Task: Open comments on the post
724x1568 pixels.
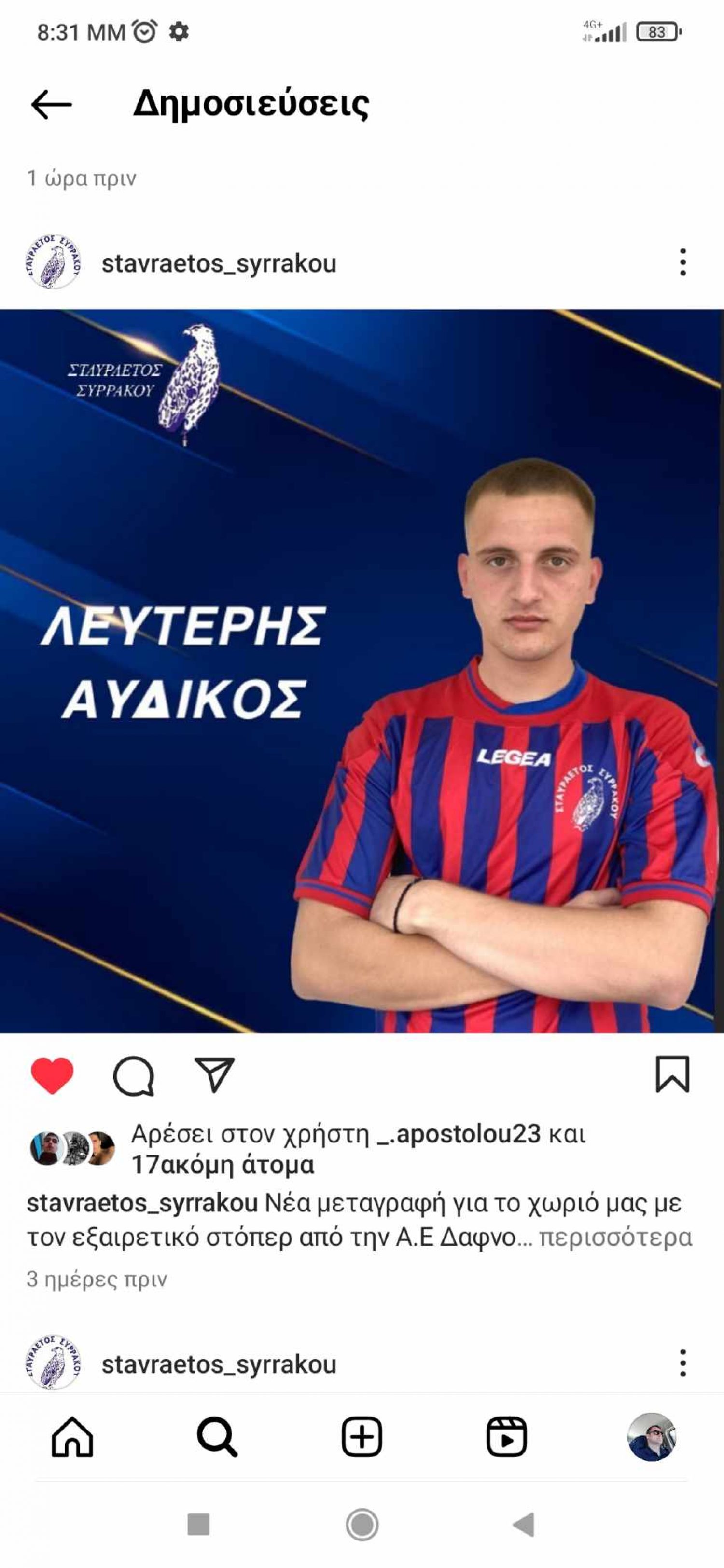Action: tap(133, 1075)
